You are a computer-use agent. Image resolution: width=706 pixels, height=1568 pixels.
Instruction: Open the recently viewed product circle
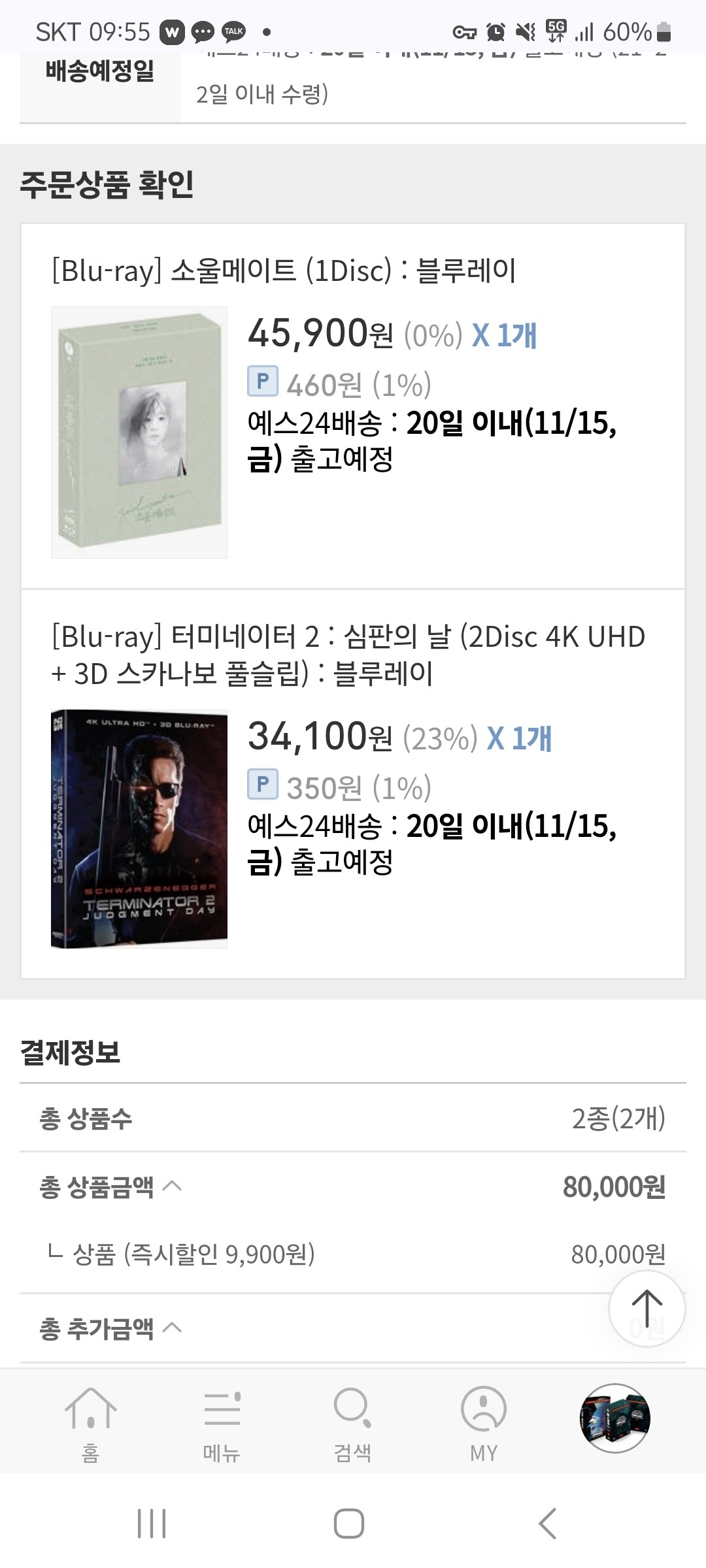[614, 1418]
